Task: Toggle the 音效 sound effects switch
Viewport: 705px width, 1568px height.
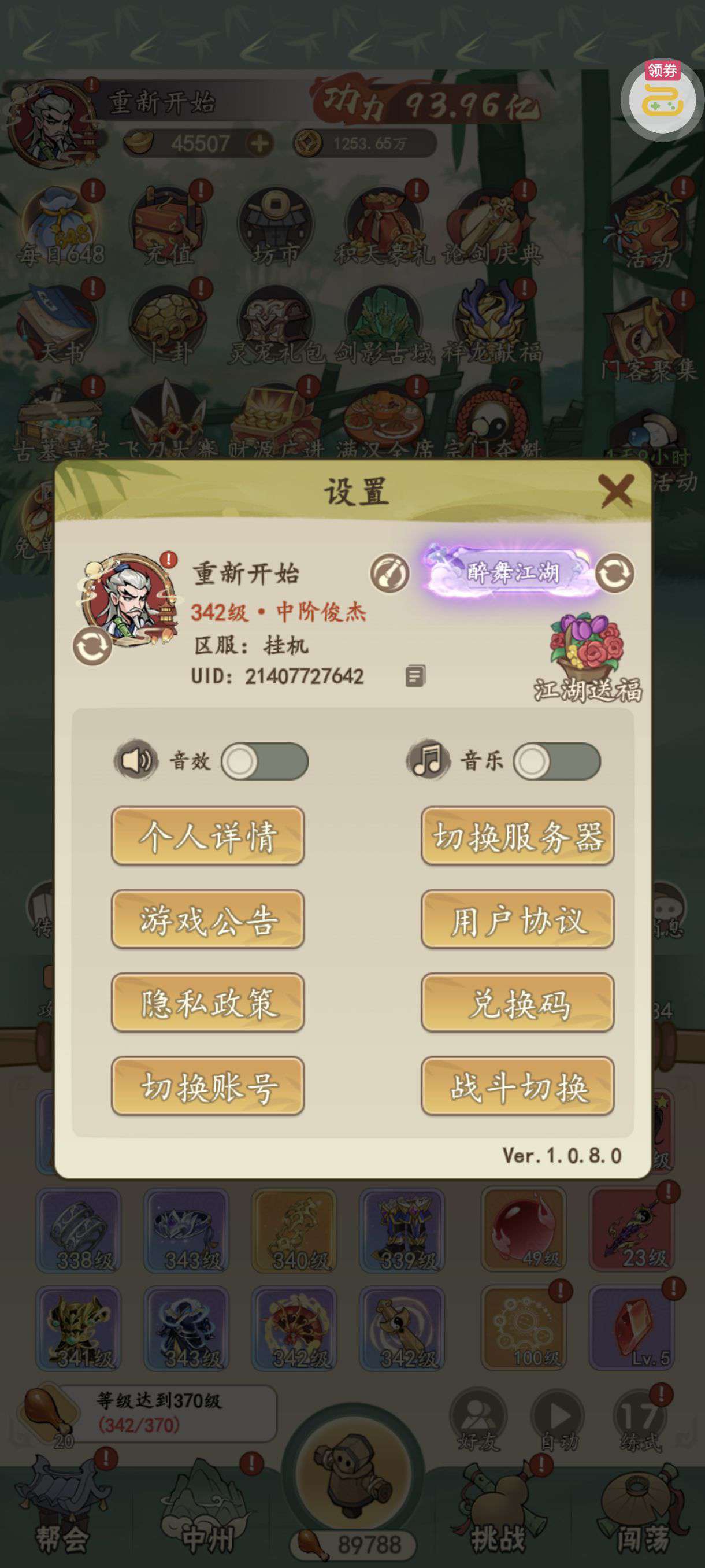Action: [265, 761]
